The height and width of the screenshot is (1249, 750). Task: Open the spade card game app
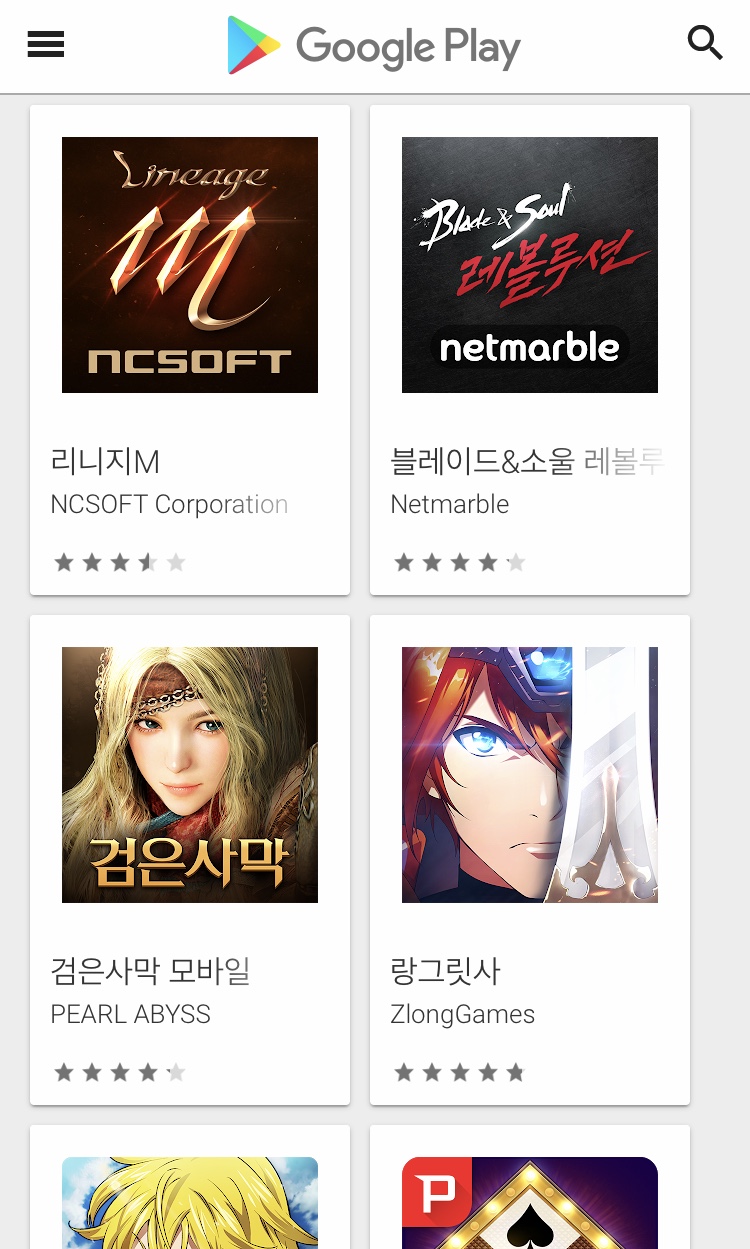[x=530, y=1200]
